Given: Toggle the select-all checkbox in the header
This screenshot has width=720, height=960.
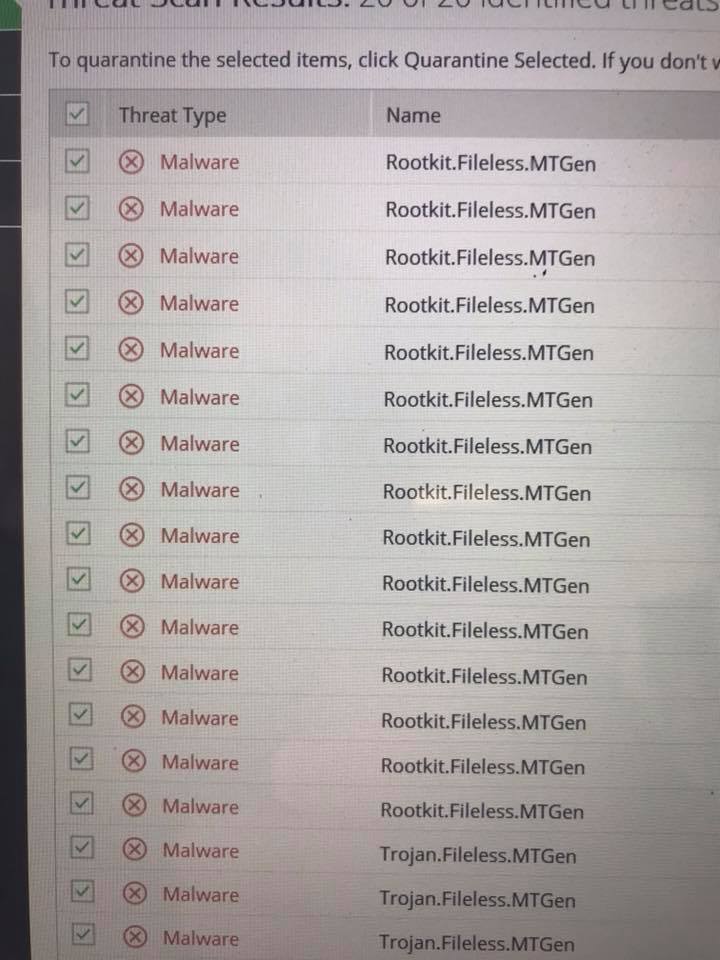Looking at the screenshot, I should pos(77,114).
